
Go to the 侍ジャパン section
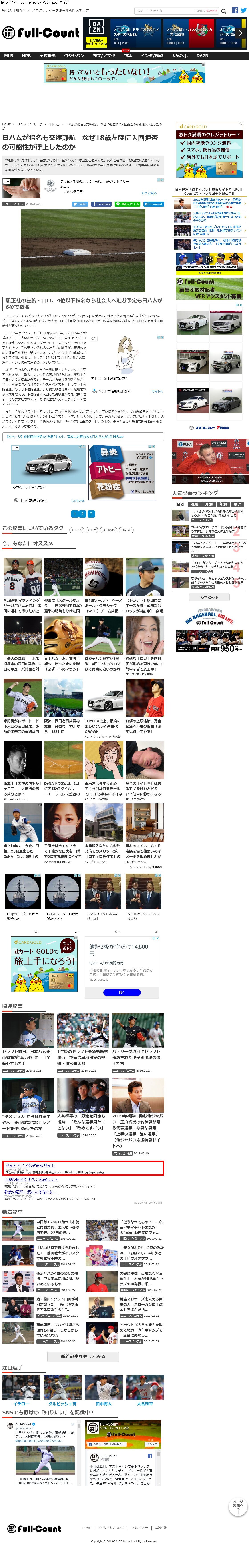[74, 55]
